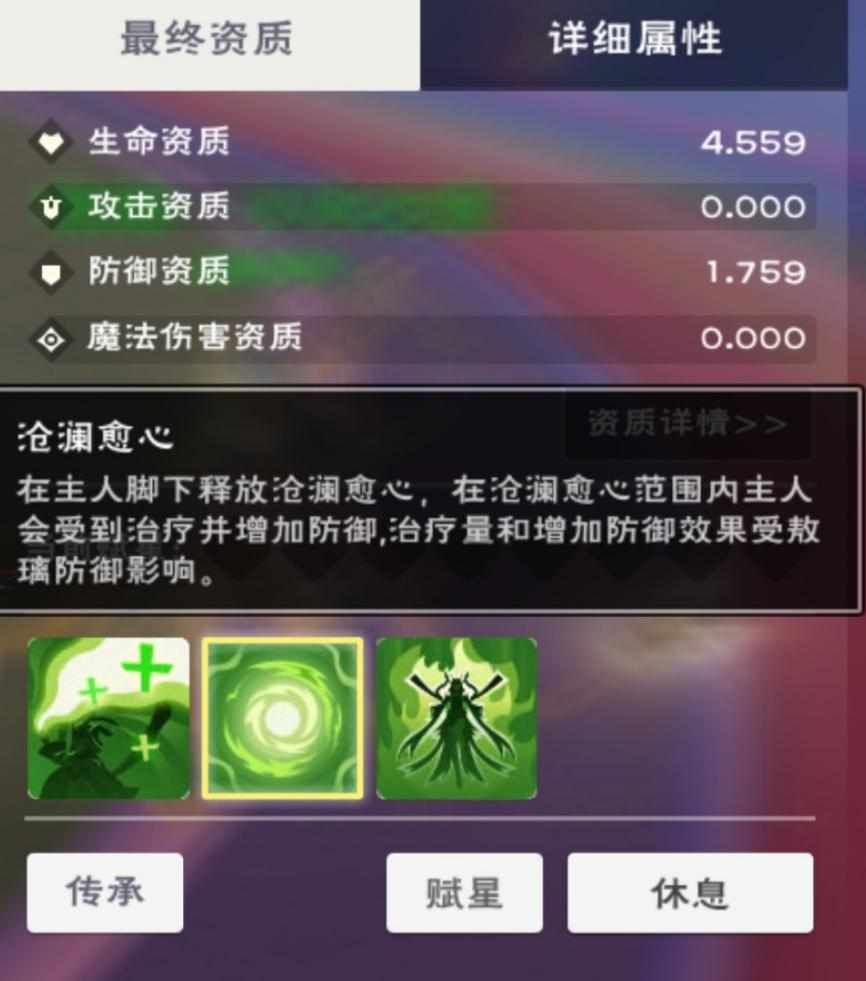Tap 休息 to rest the pet
This screenshot has height=981, width=866.
point(690,892)
